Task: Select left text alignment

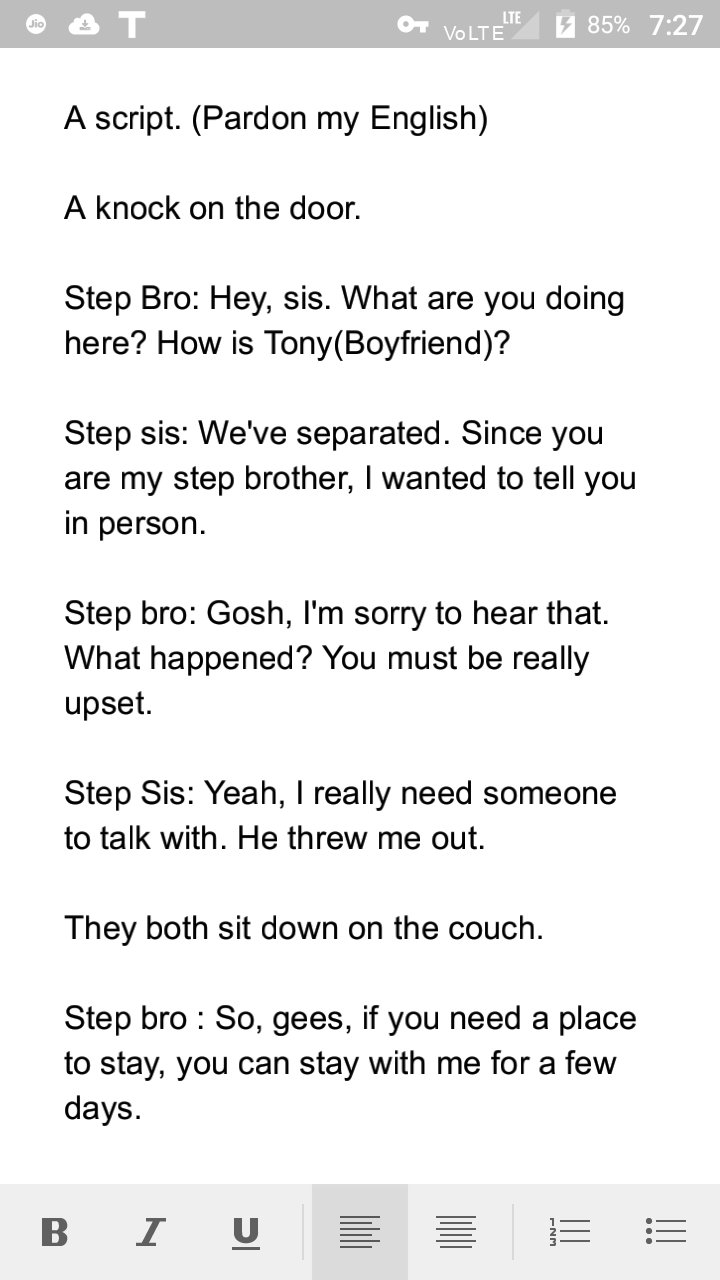Action: click(359, 1231)
